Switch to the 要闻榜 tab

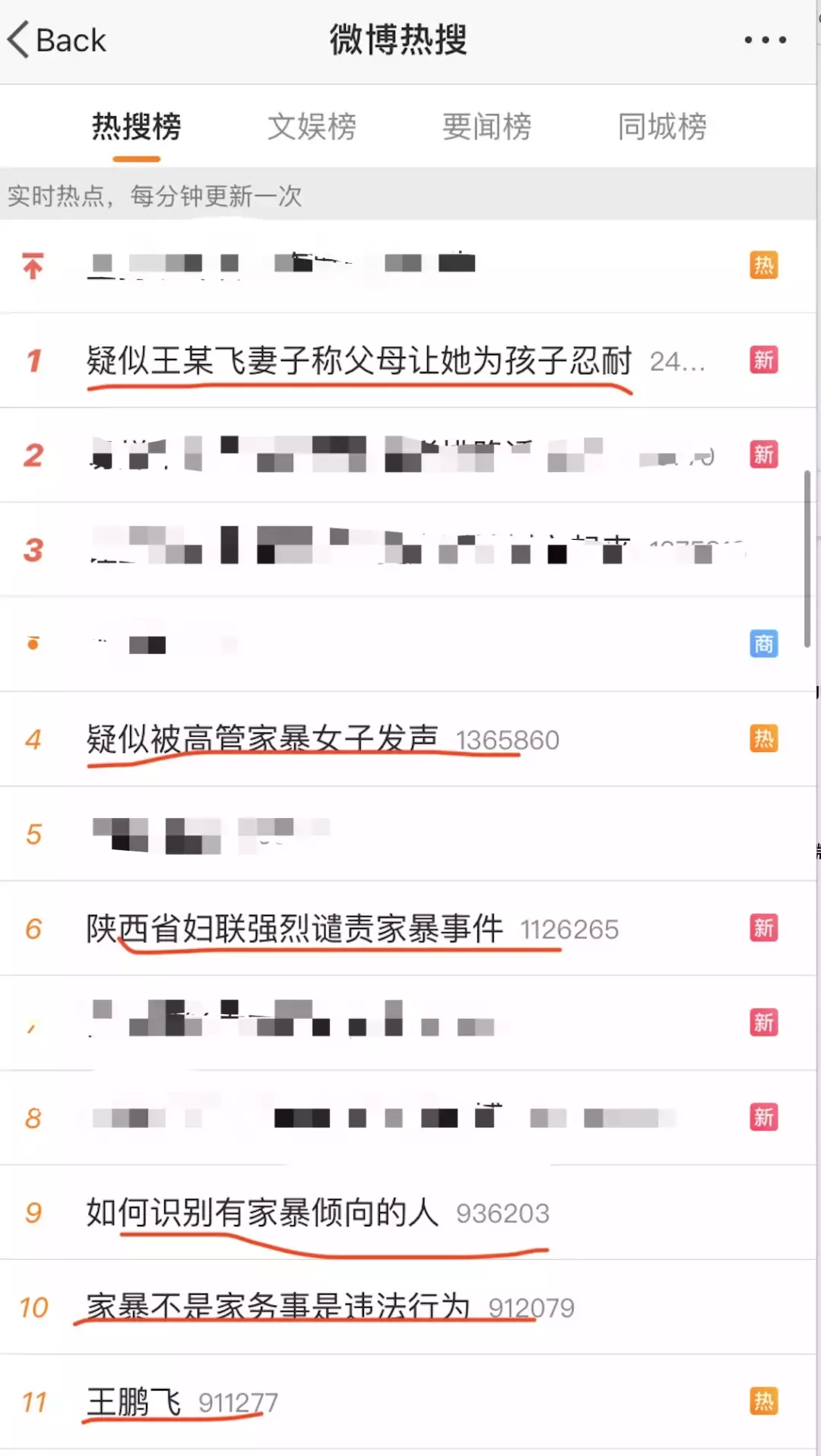[x=487, y=126]
